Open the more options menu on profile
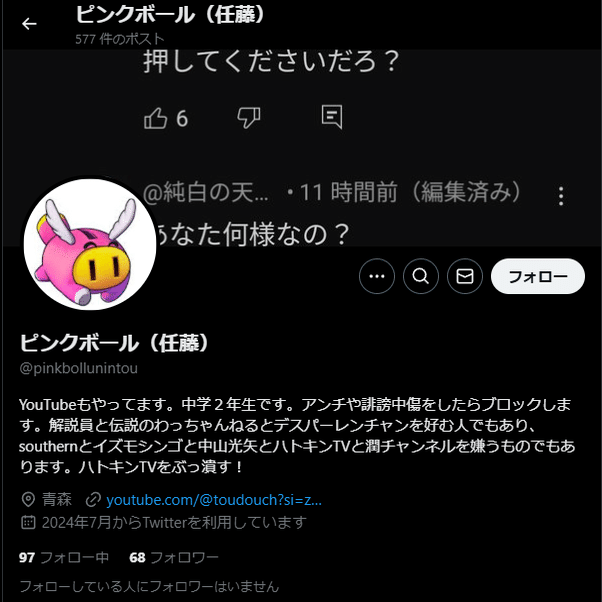The width and height of the screenshot is (602, 602). [x=376, y=276]
